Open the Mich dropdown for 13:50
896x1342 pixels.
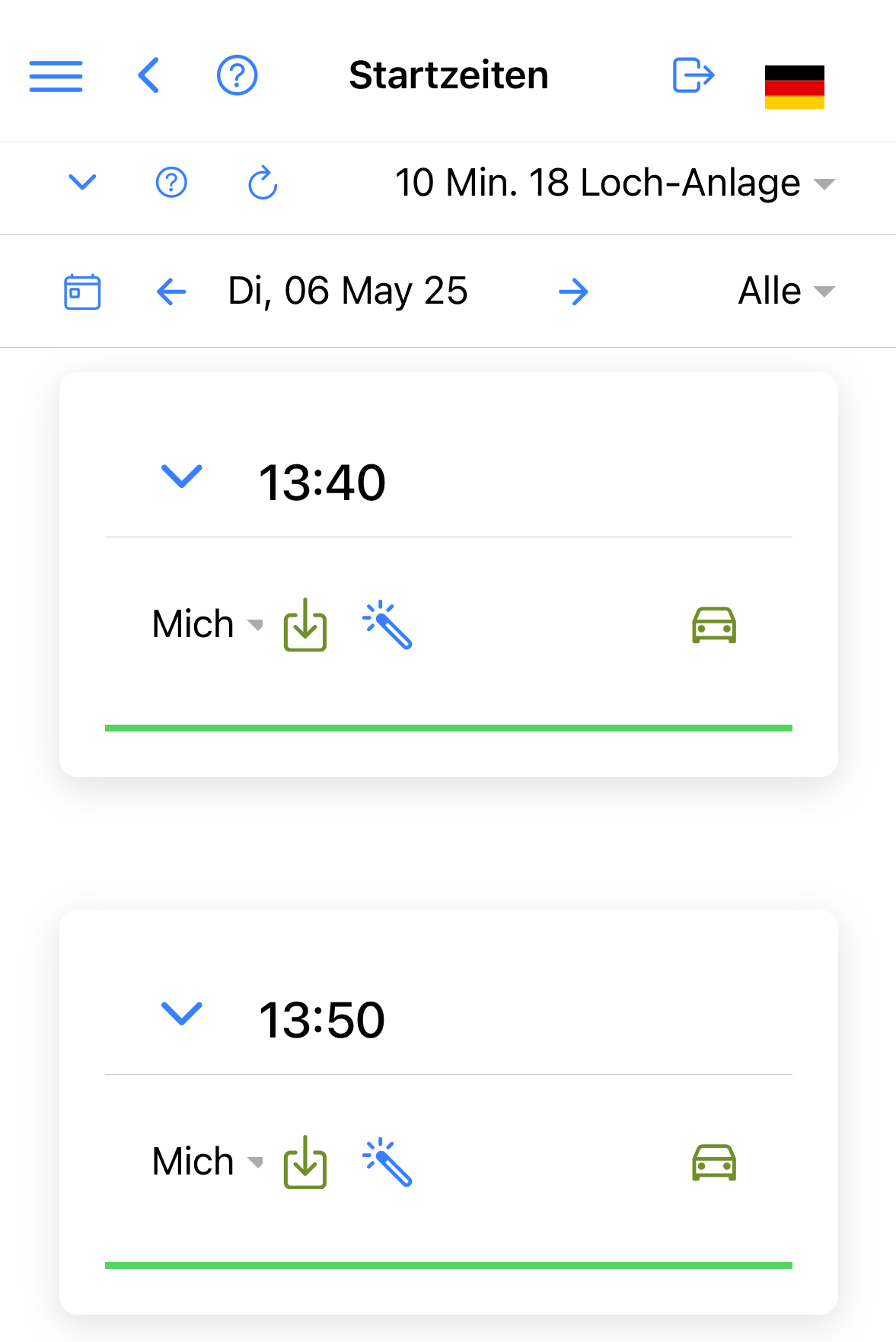(207, 1162)
